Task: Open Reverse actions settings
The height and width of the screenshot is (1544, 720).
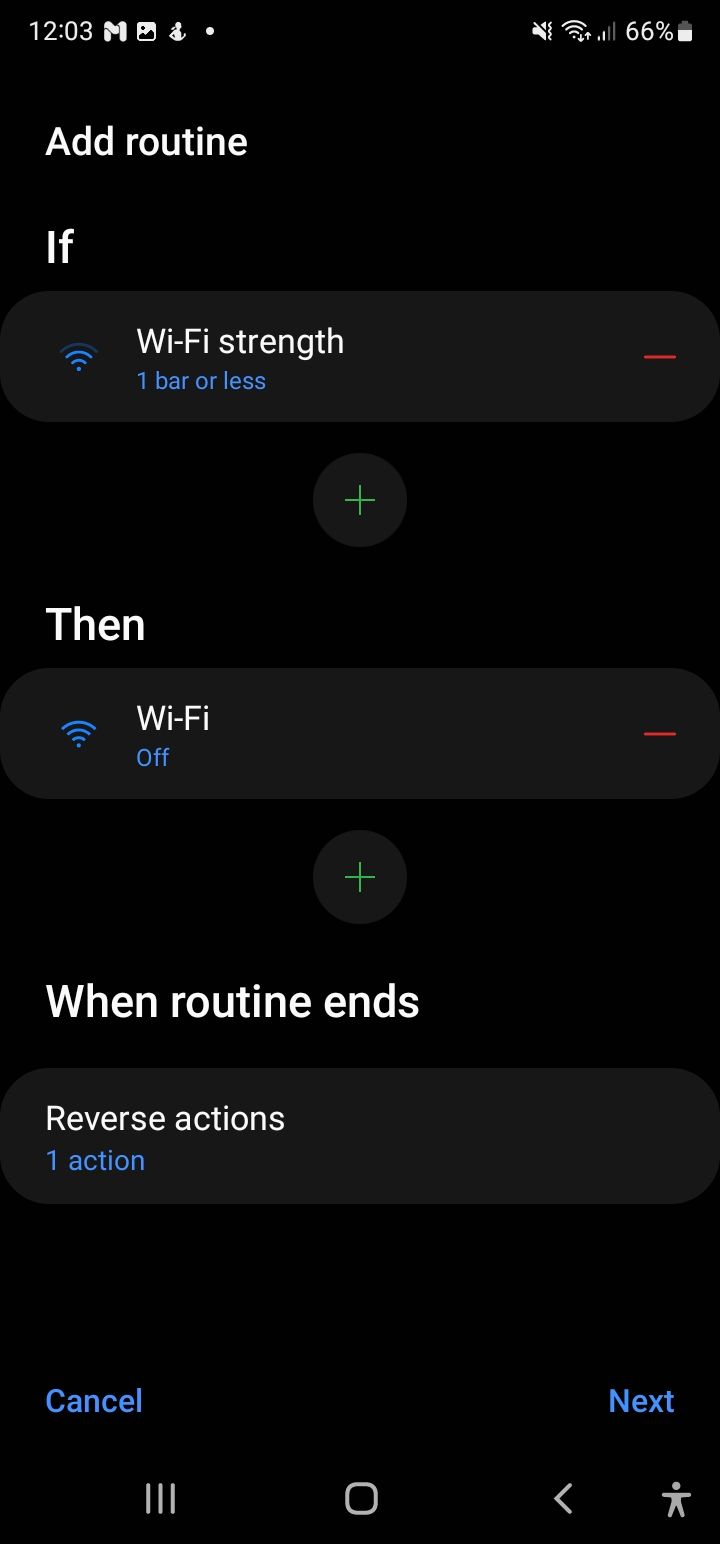Action: coord(360,1136)
